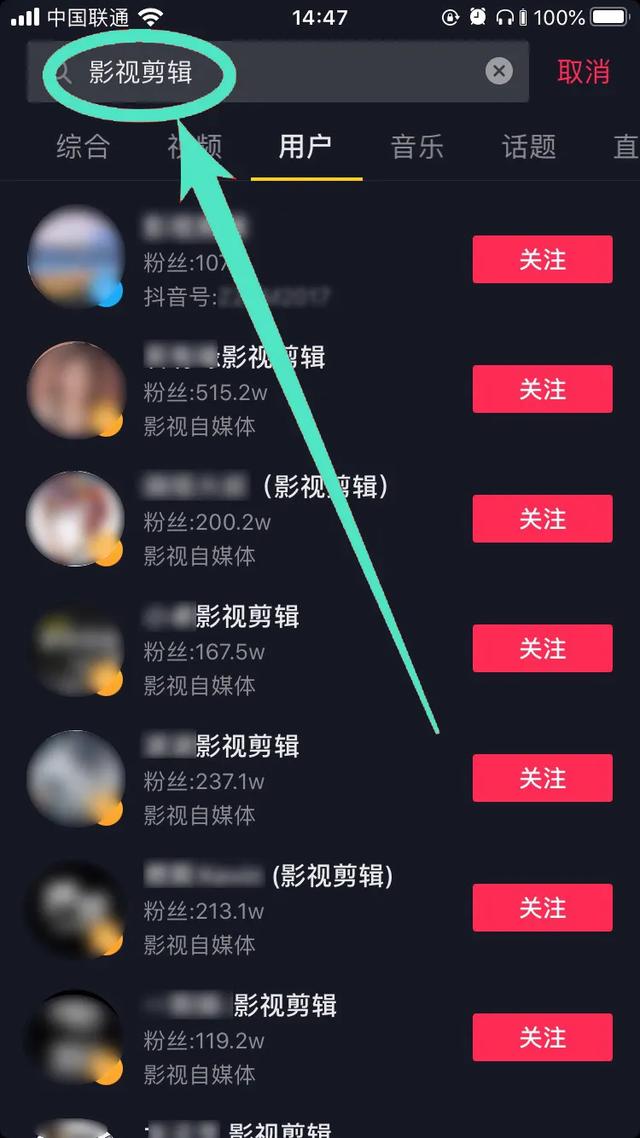
Task: Open the avatar of the 237.1w fans user
Action: tap(75, 778)
